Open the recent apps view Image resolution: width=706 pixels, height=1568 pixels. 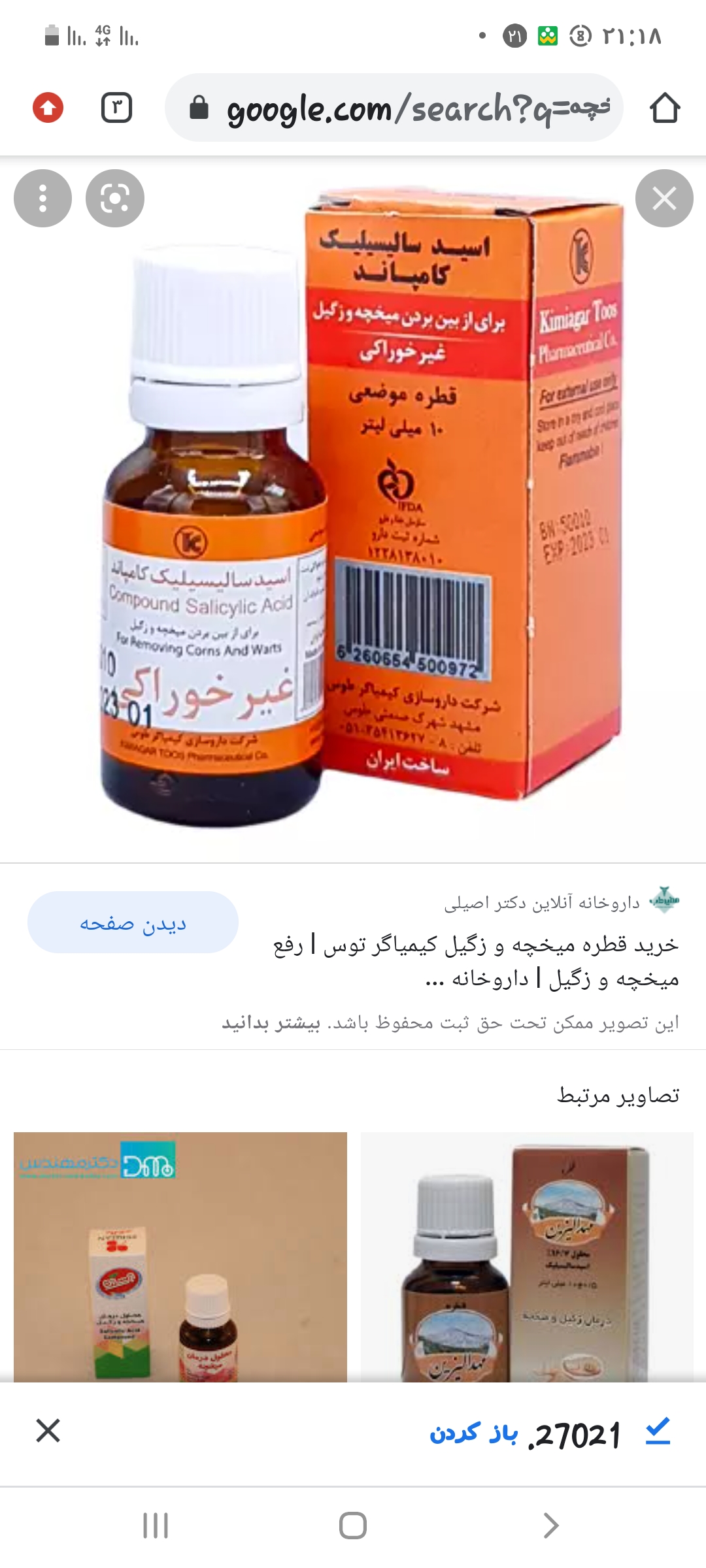click(156, 1526)
